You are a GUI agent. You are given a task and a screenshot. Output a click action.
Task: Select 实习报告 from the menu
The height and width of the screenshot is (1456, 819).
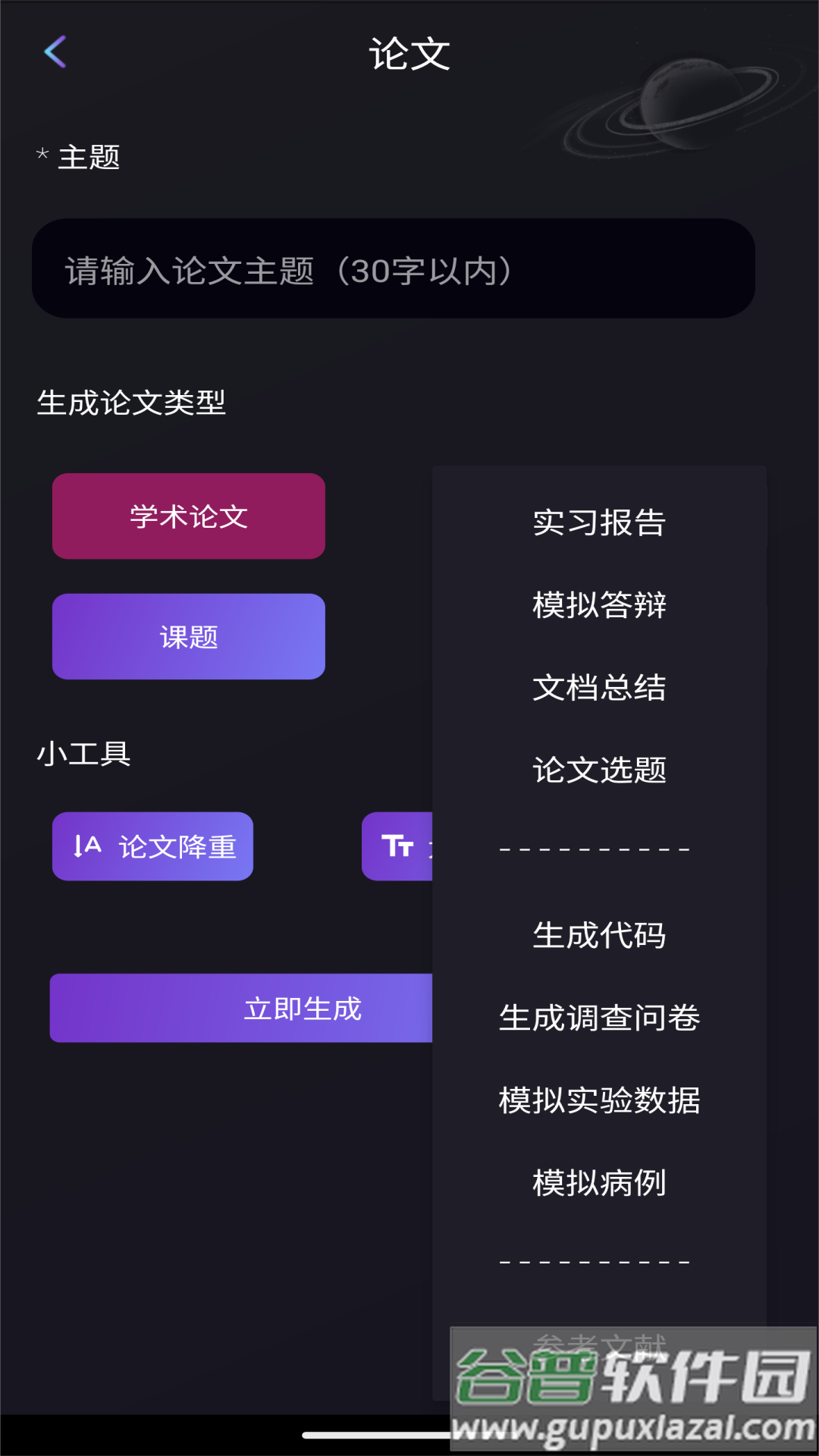[599, 522]
